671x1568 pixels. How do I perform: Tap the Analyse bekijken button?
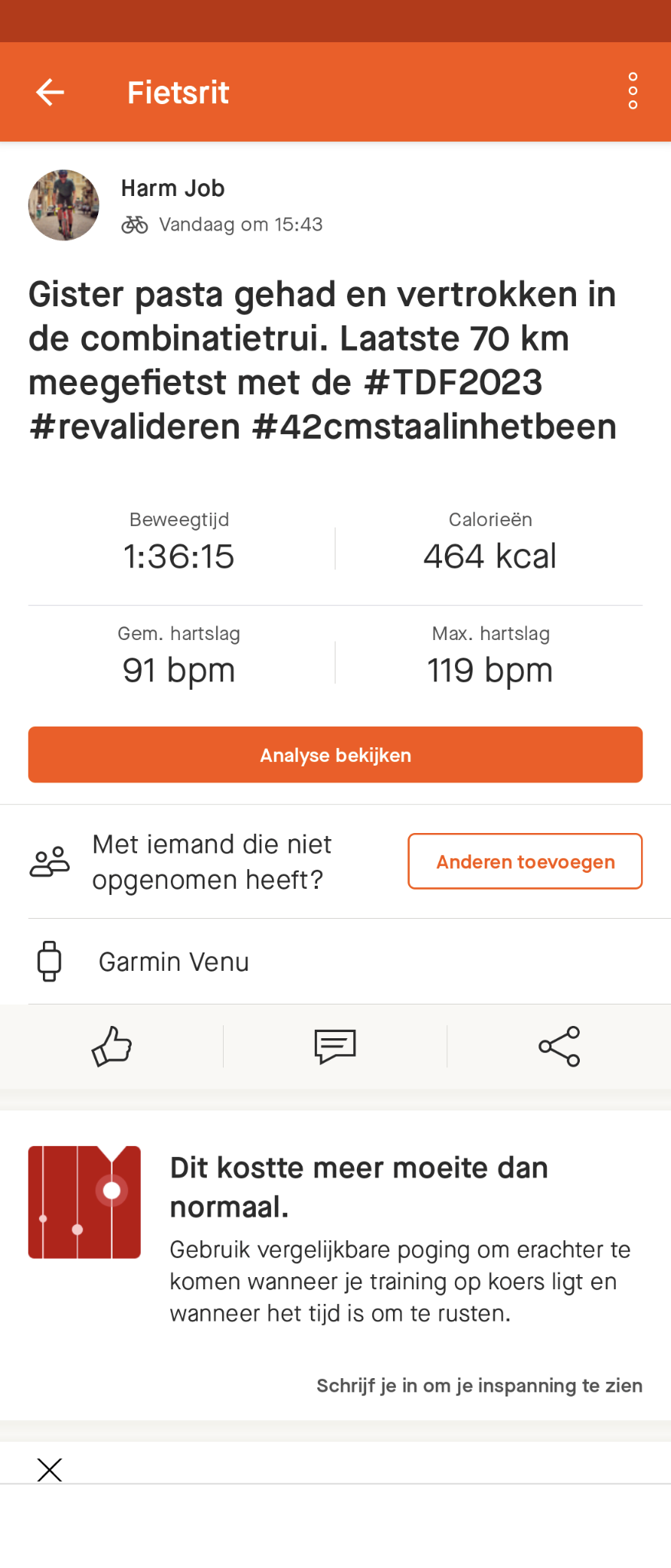click(335, 755)
